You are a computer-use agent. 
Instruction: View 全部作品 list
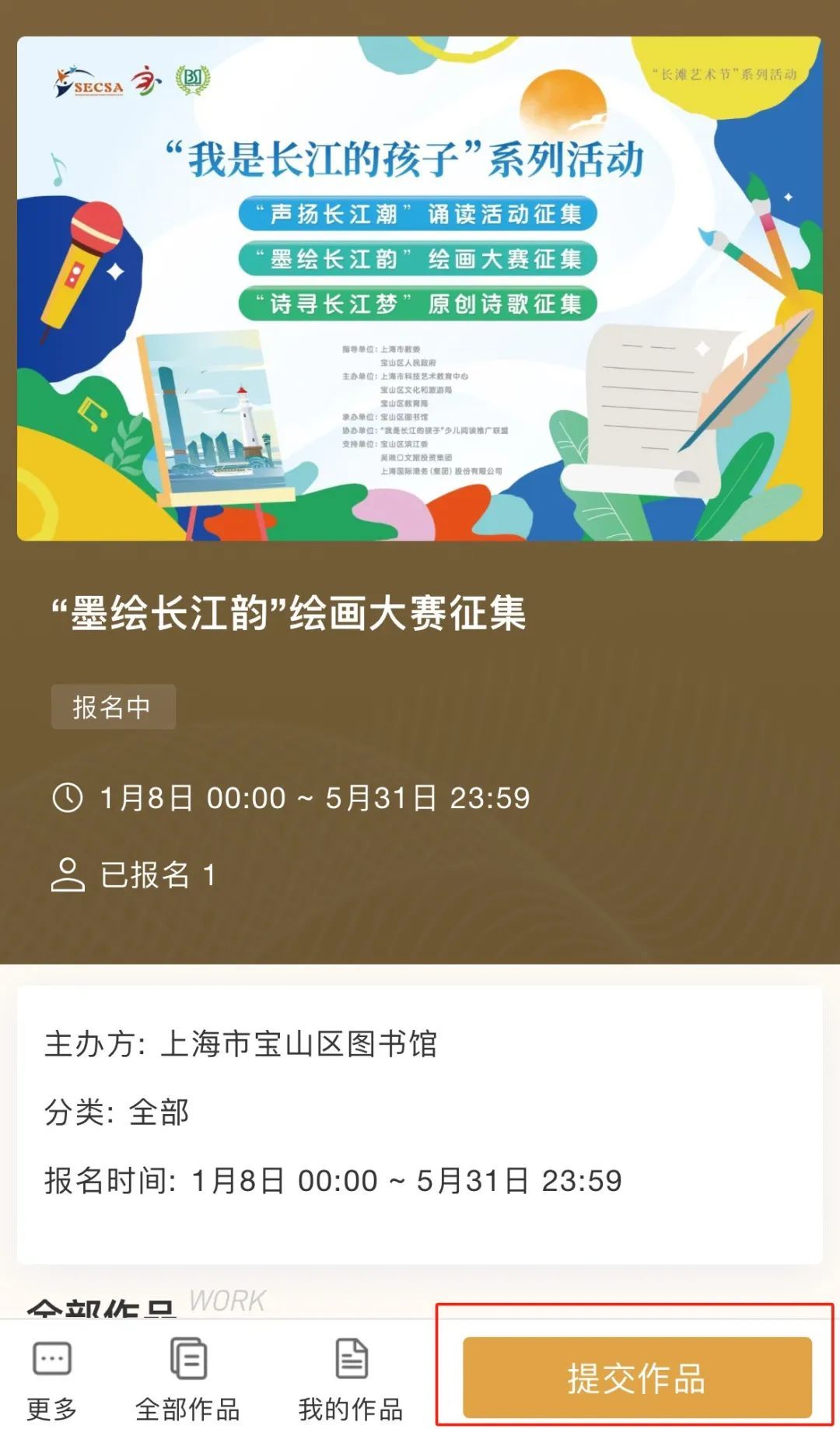tap(187, 1378)
